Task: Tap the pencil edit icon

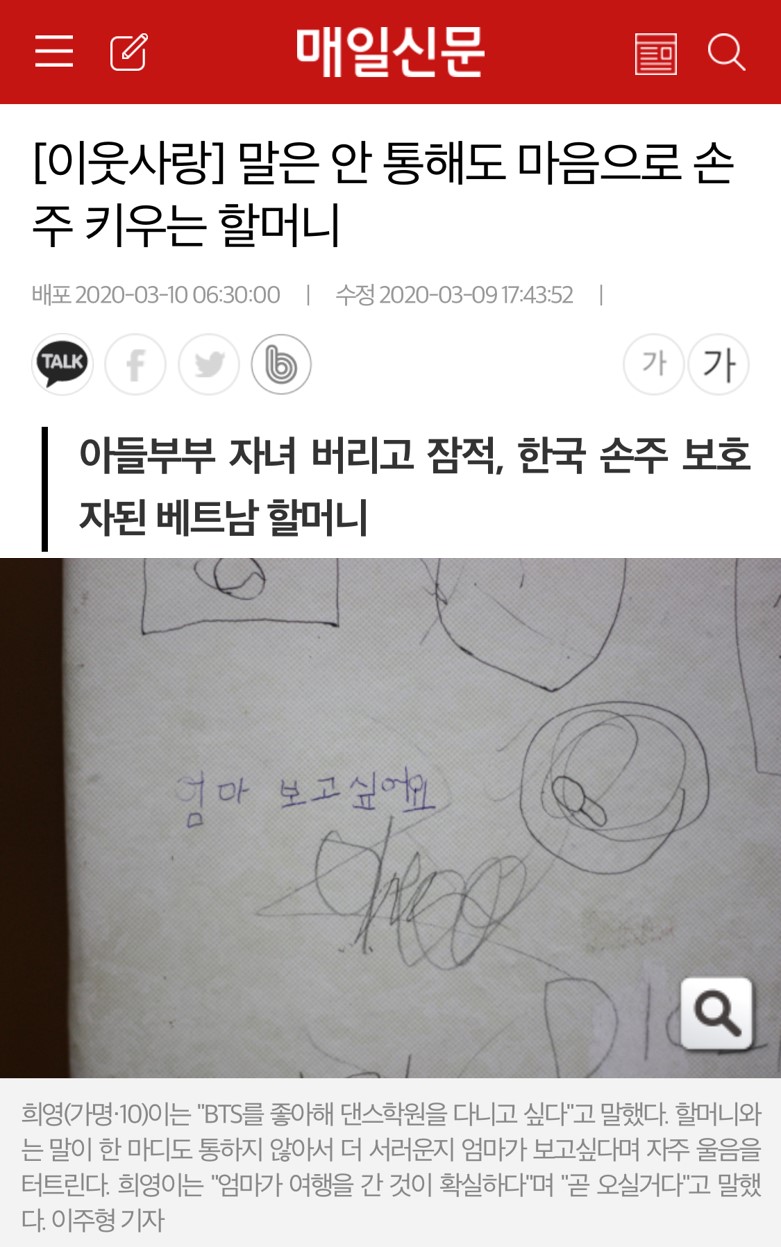Action: pos(129,52)
